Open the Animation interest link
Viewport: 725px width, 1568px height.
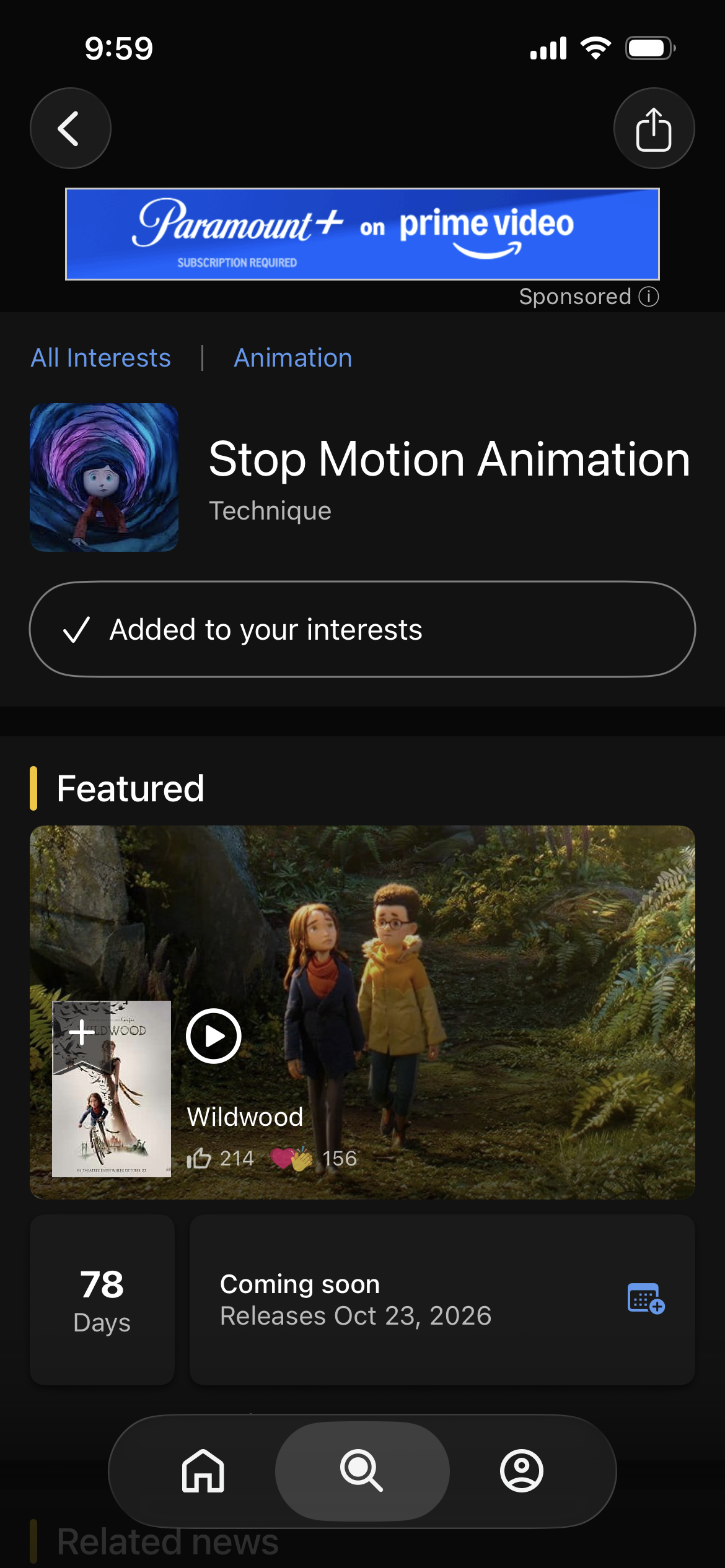click(293, 358)
